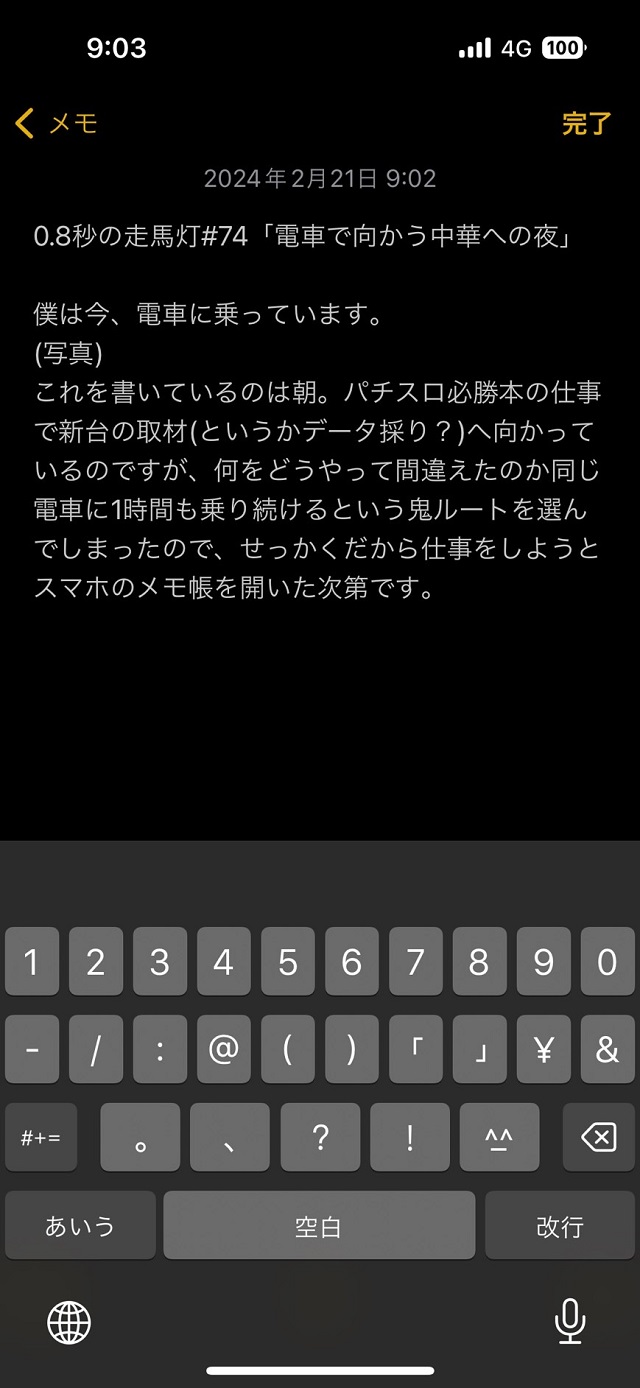Place cursor in the note text
The width and height of the screenshot is (640, 1388).
[x=318, y=450]
